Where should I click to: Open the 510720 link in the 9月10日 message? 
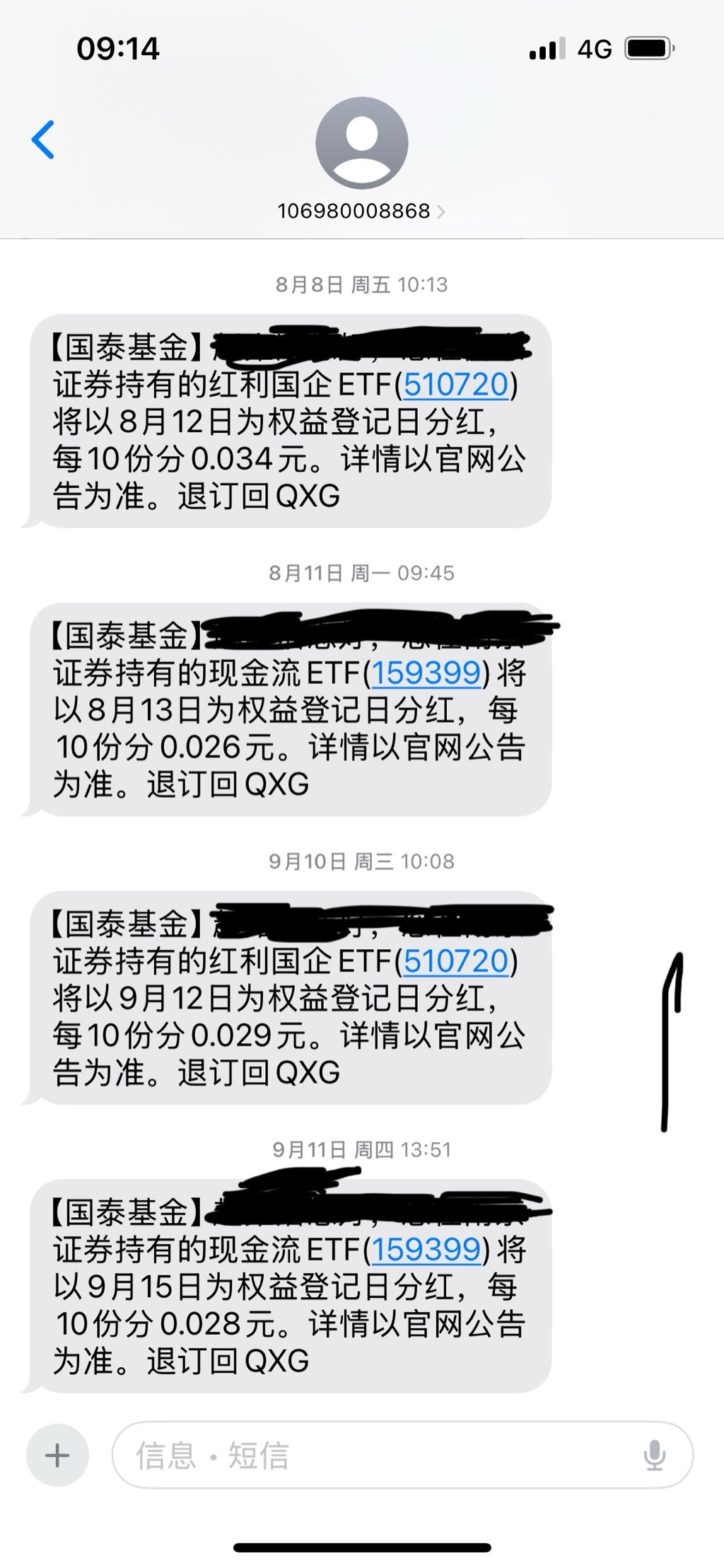[456, 961]
